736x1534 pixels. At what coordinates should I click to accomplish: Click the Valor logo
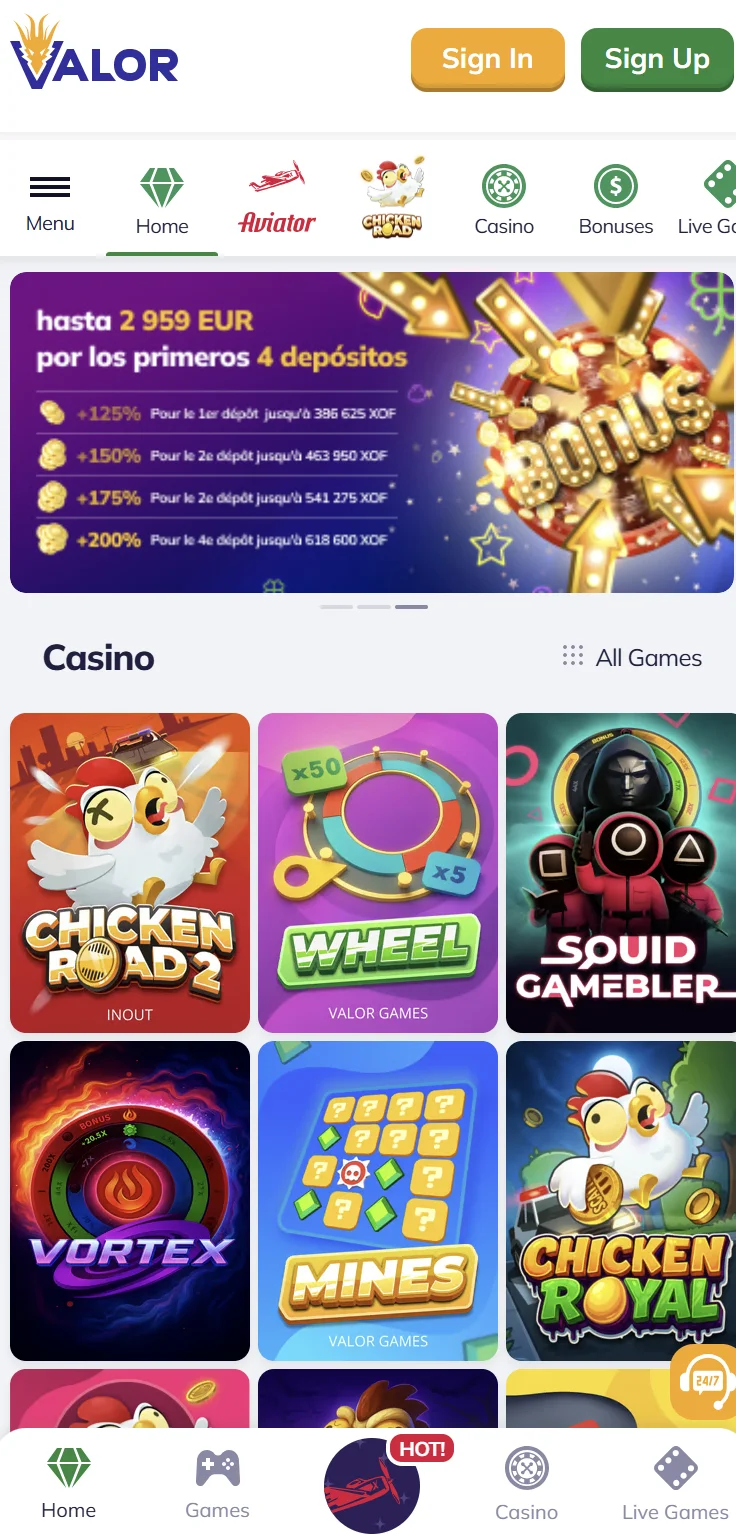point(94,57)
